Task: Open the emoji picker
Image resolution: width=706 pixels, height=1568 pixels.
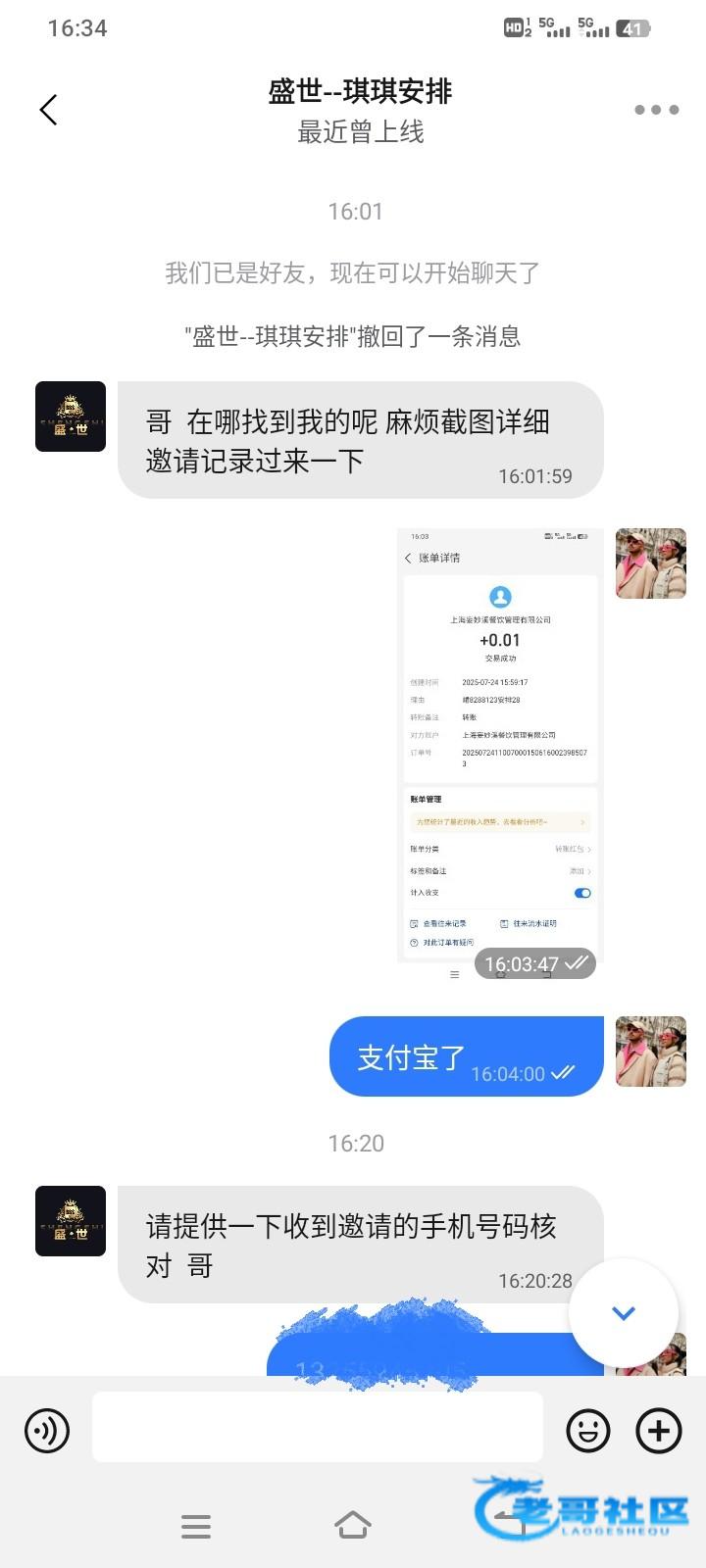Action: coord(588,1431)
